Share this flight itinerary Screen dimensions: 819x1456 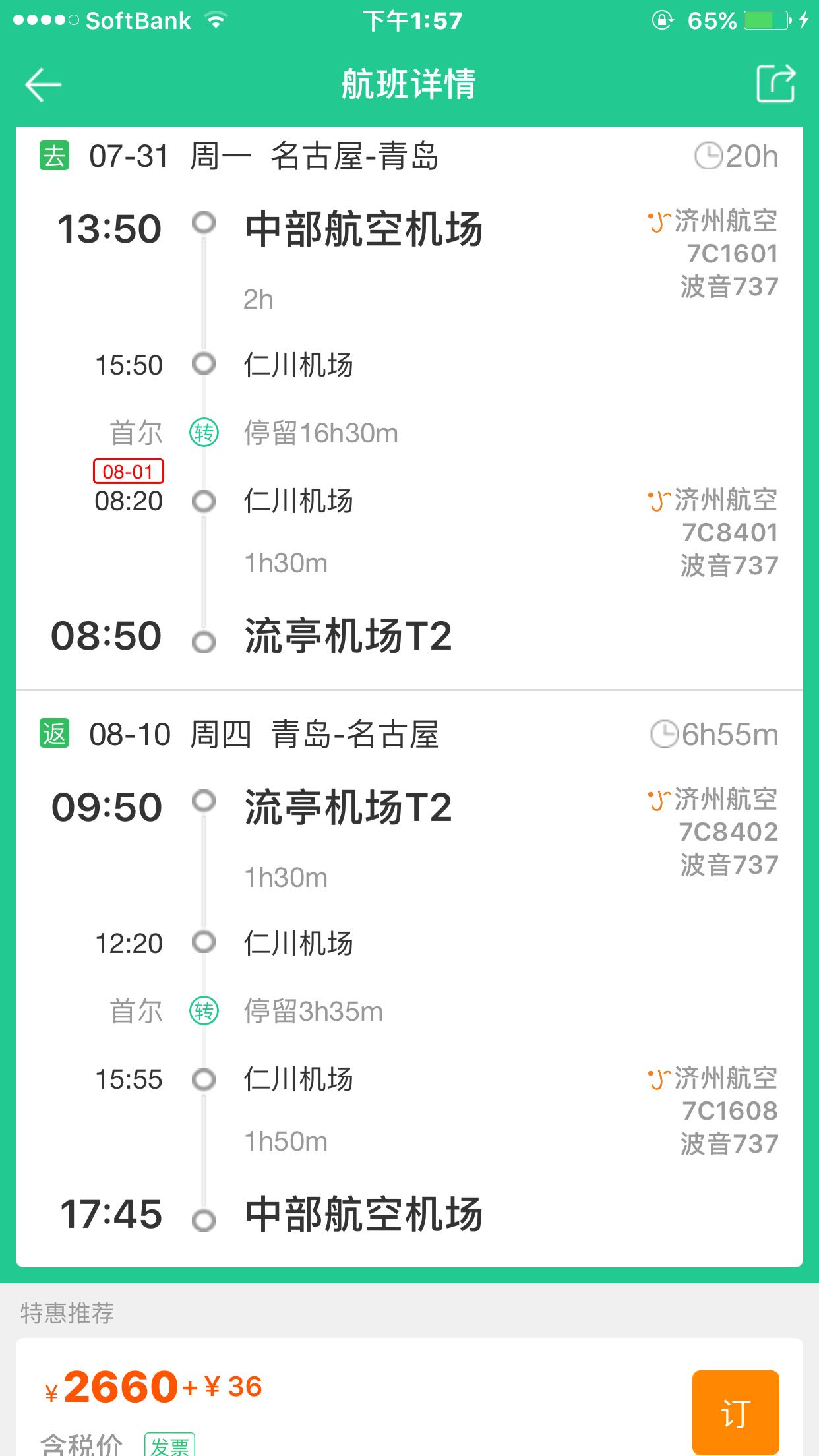[x=775, y=84]
